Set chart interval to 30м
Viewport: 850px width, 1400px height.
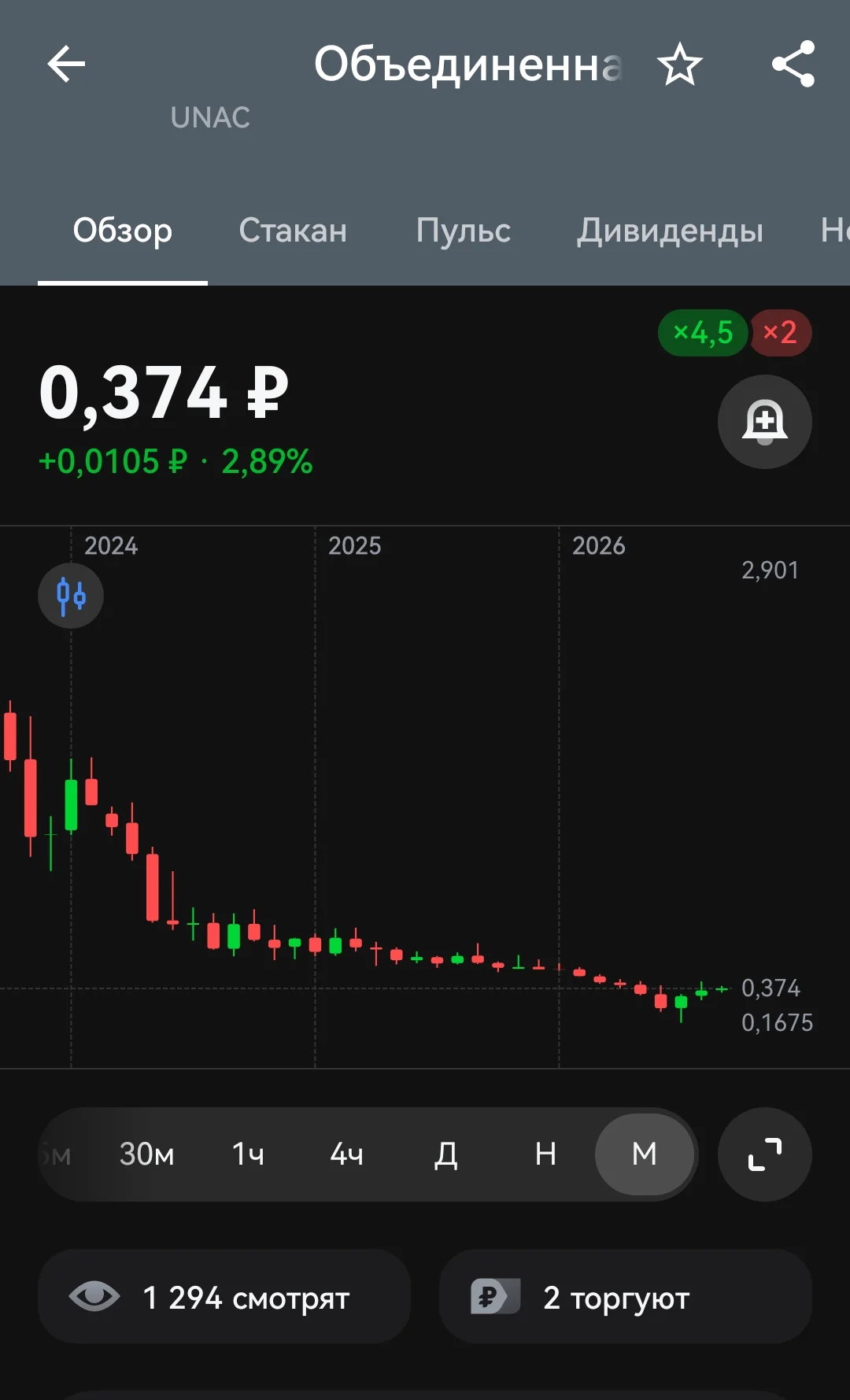pyautogui.click(x=146, y=1154)
